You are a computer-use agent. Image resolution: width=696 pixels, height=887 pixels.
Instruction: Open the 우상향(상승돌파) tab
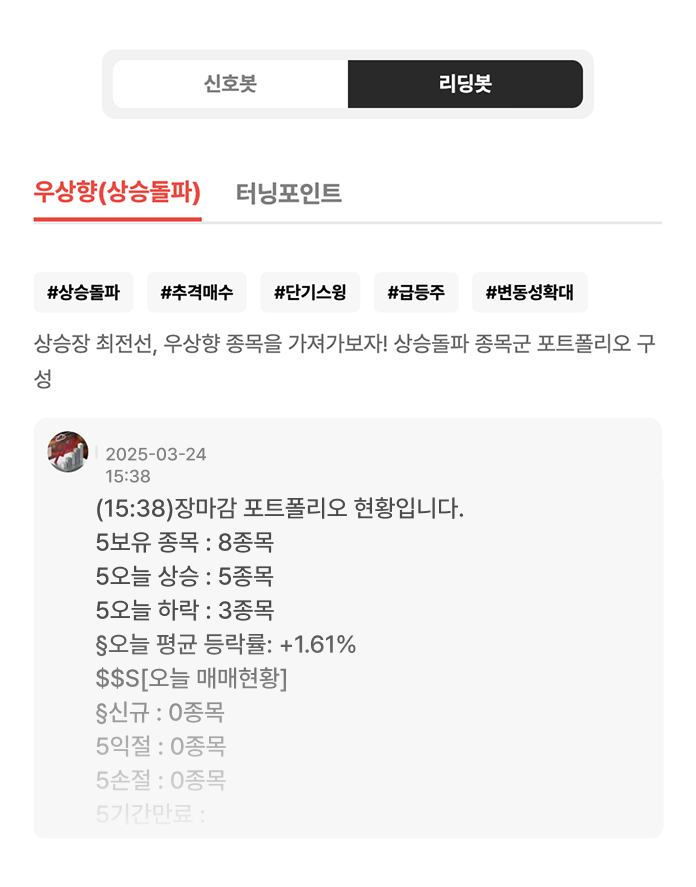pyautogui.click(x=117, y=193)
